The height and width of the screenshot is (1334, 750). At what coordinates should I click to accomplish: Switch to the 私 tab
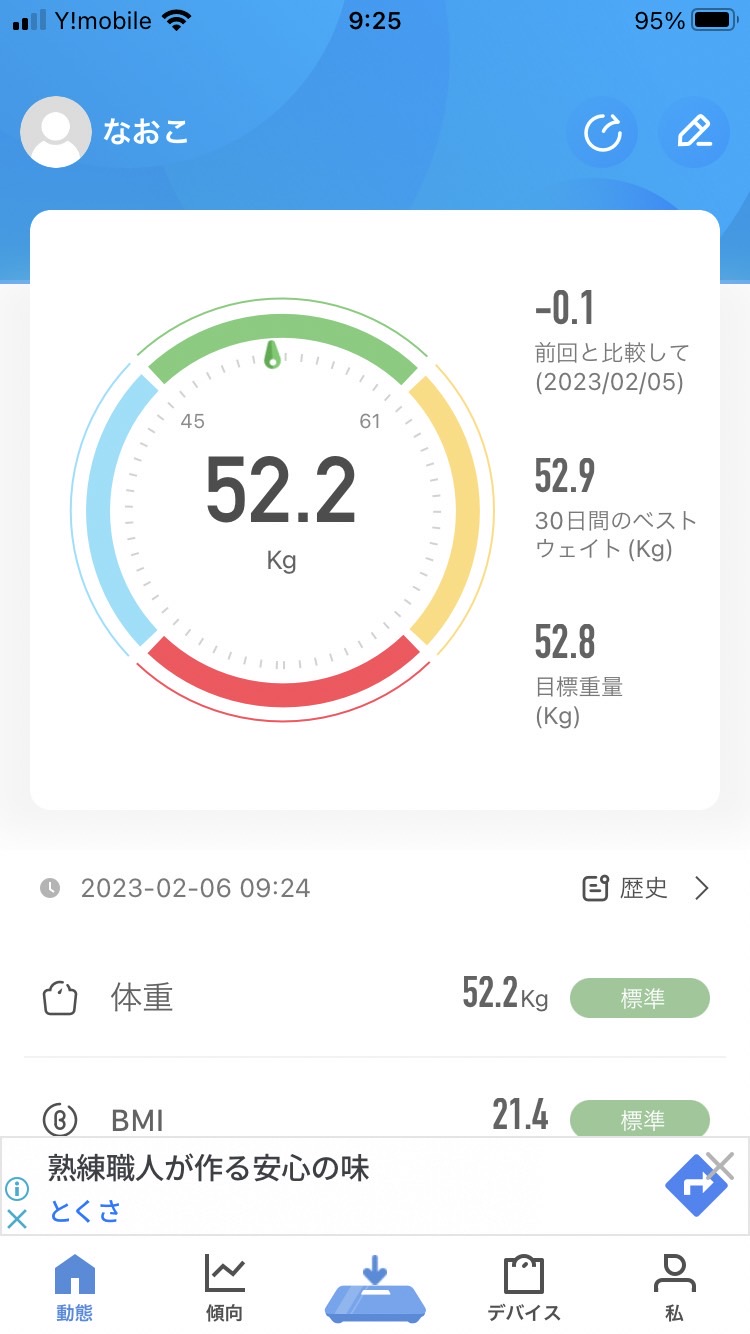674,1288
